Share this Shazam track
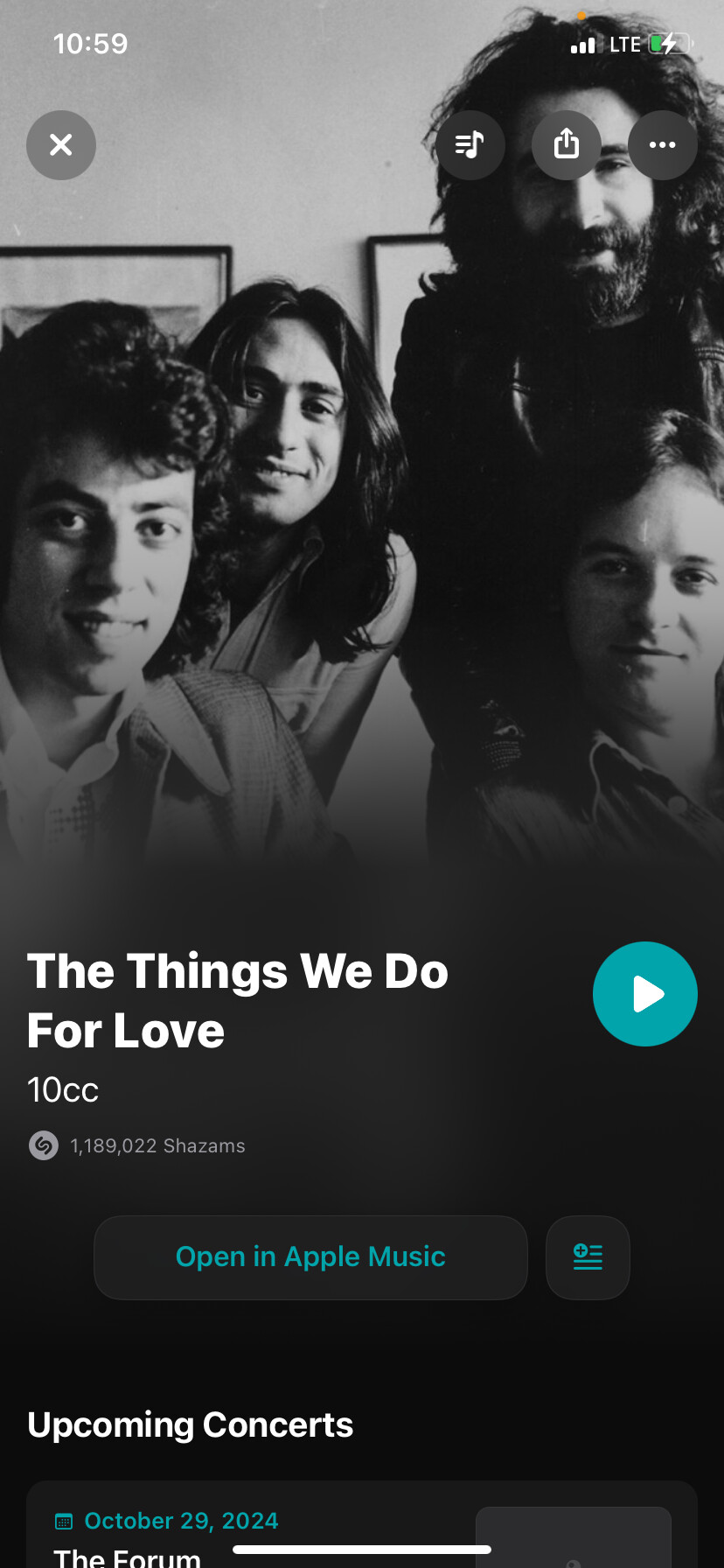 coord(567,145)
